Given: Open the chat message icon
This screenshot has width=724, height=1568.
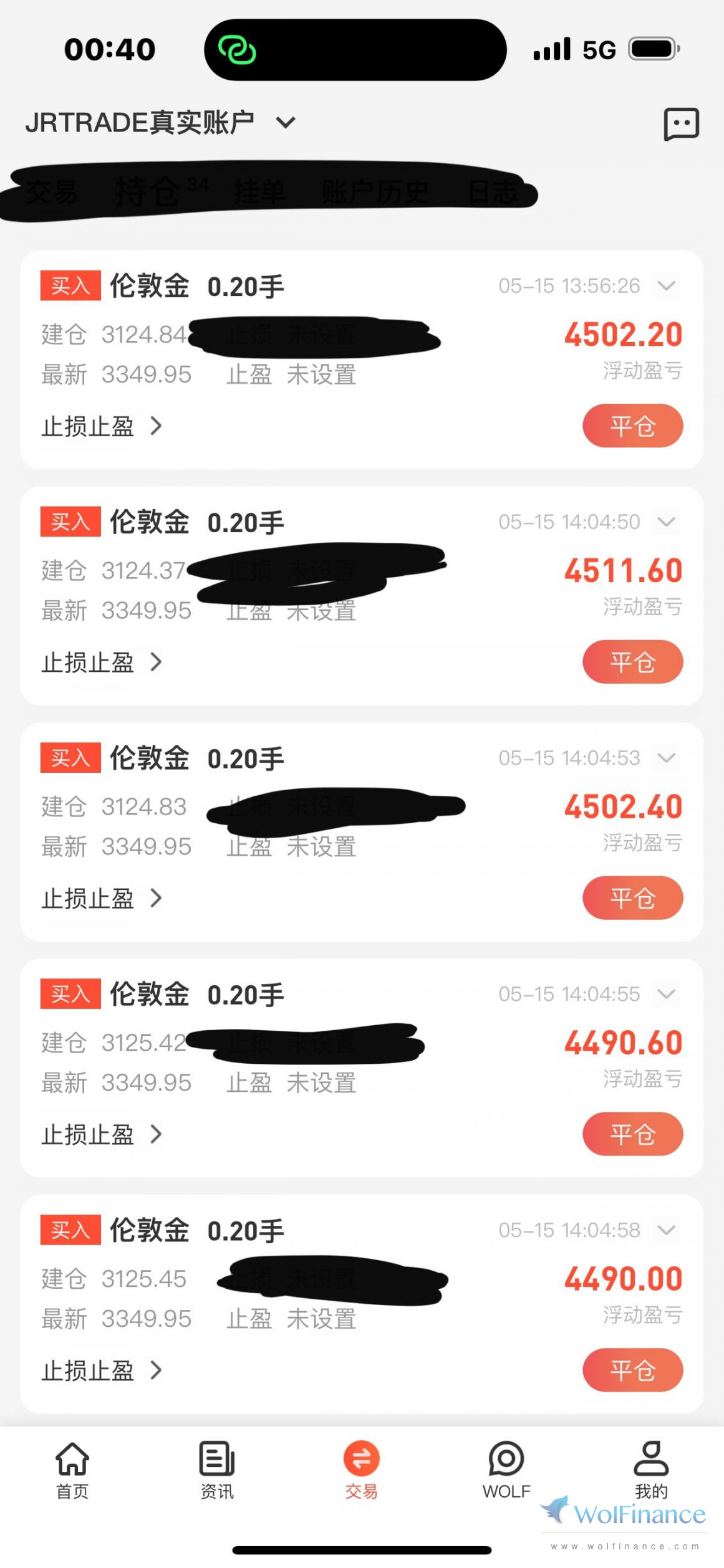Looking at the screenshot, I should pos(681,124).
